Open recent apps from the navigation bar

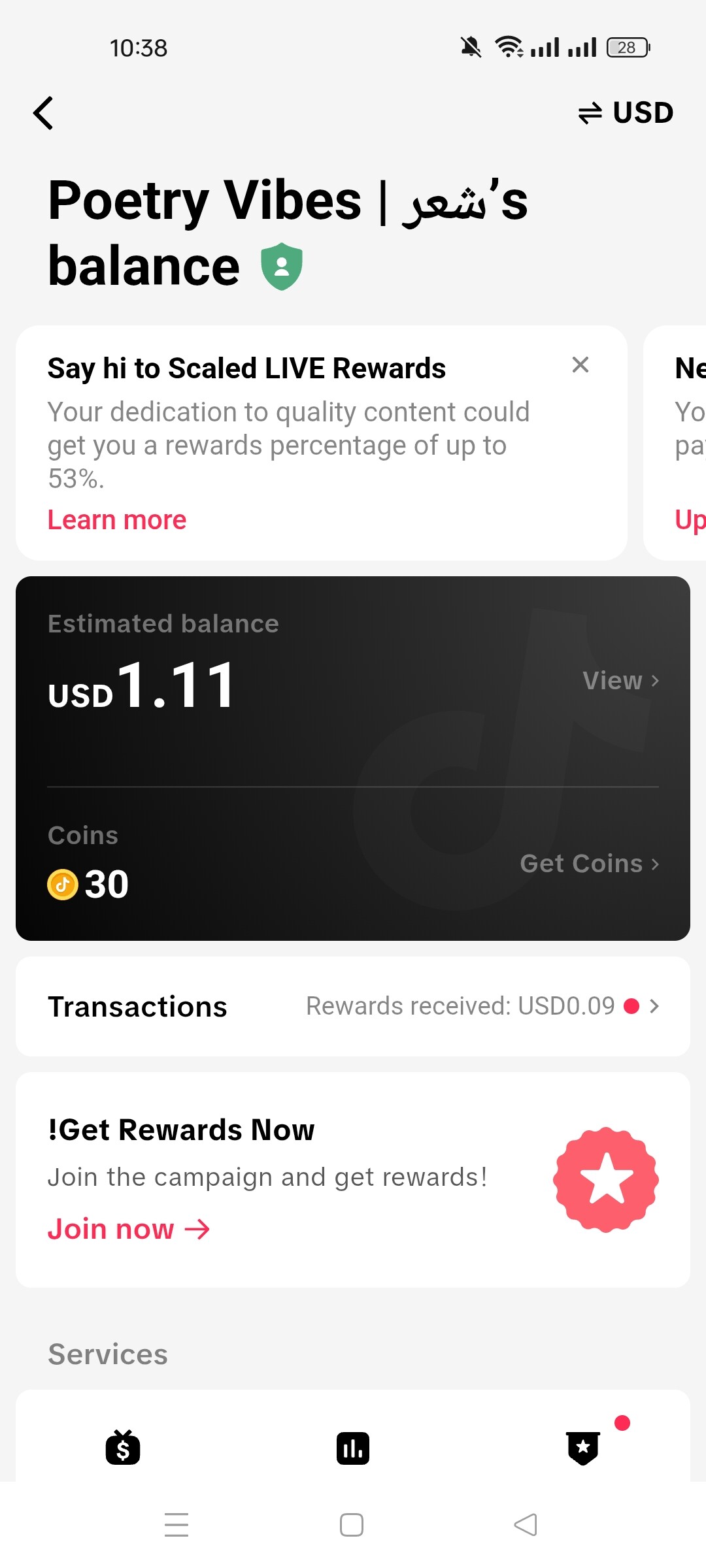click(176, 1525)
